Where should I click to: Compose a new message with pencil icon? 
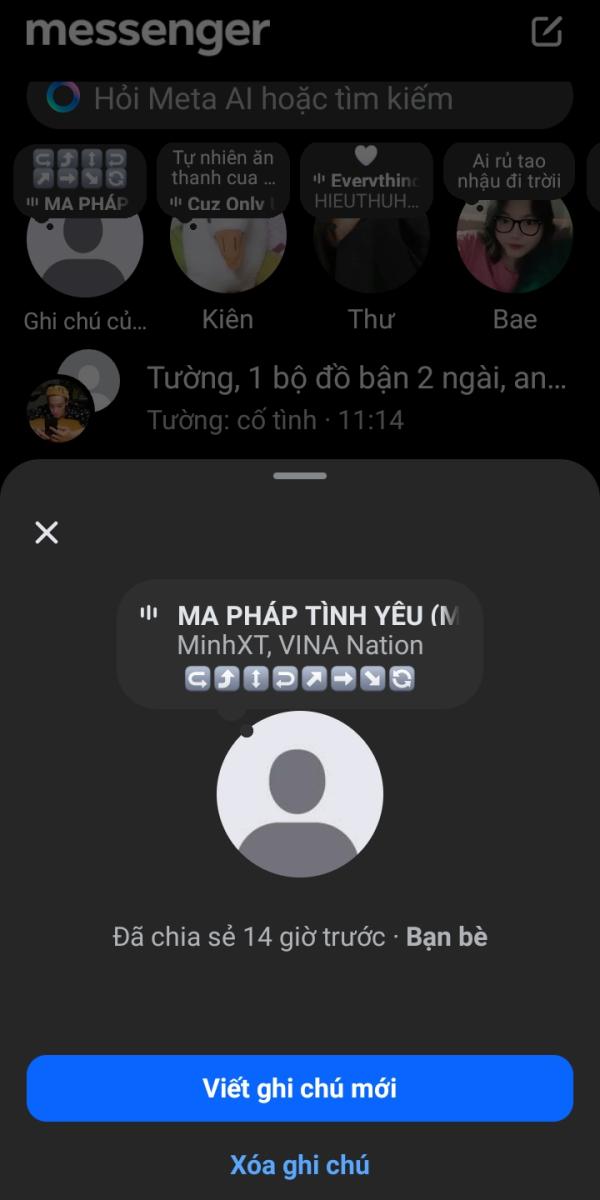(546, 32)
